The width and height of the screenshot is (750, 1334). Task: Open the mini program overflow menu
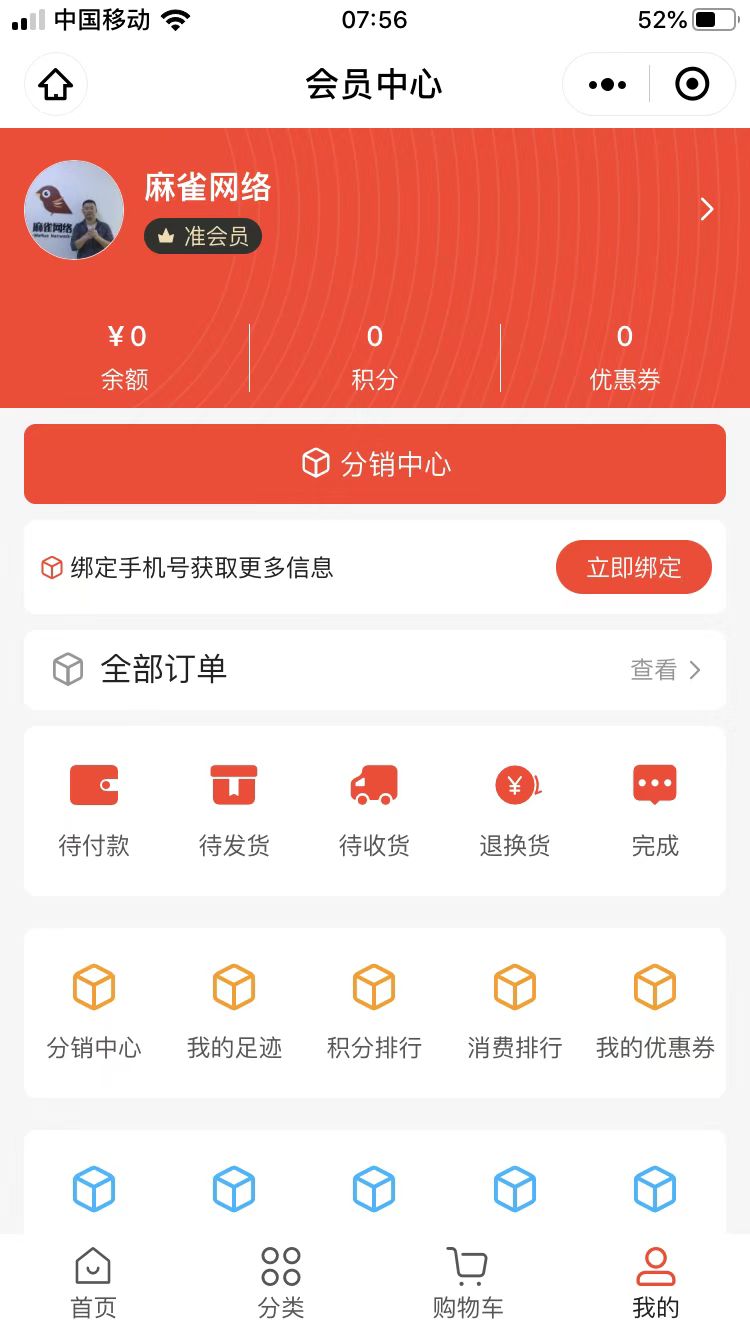click(607, 85)
